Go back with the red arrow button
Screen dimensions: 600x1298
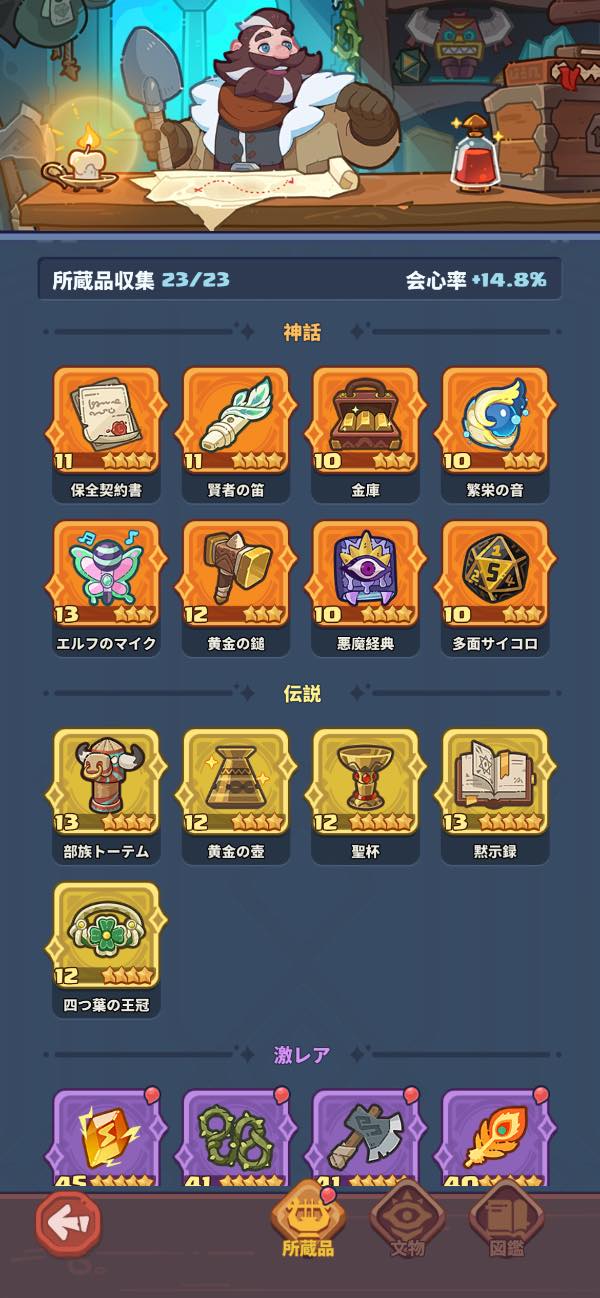click(x=69, y=1222)
